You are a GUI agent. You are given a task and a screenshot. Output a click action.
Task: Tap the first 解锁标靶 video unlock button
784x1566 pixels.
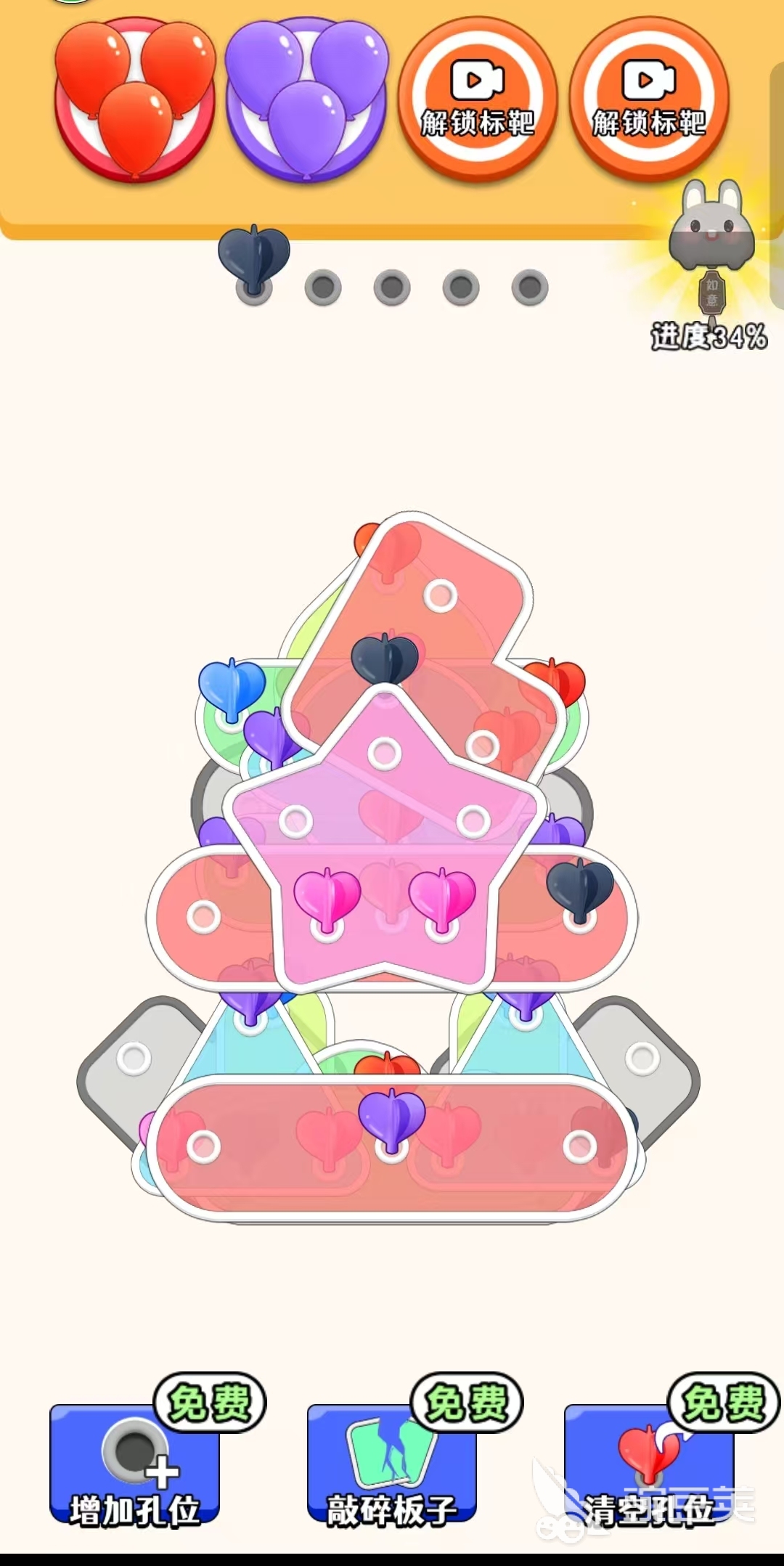coord(478,99)
